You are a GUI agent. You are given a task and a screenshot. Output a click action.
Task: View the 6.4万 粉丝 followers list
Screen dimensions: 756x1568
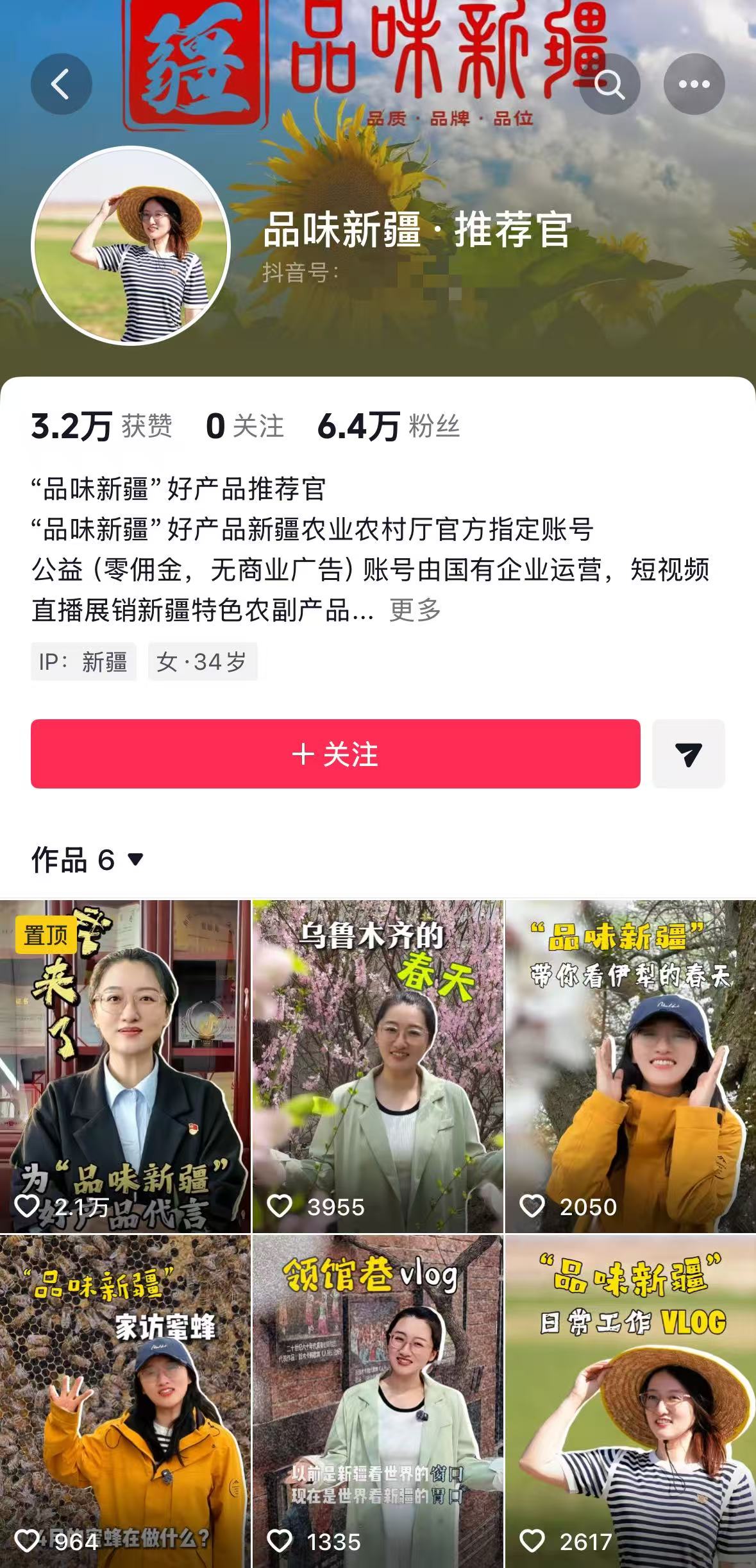[389, 426]
